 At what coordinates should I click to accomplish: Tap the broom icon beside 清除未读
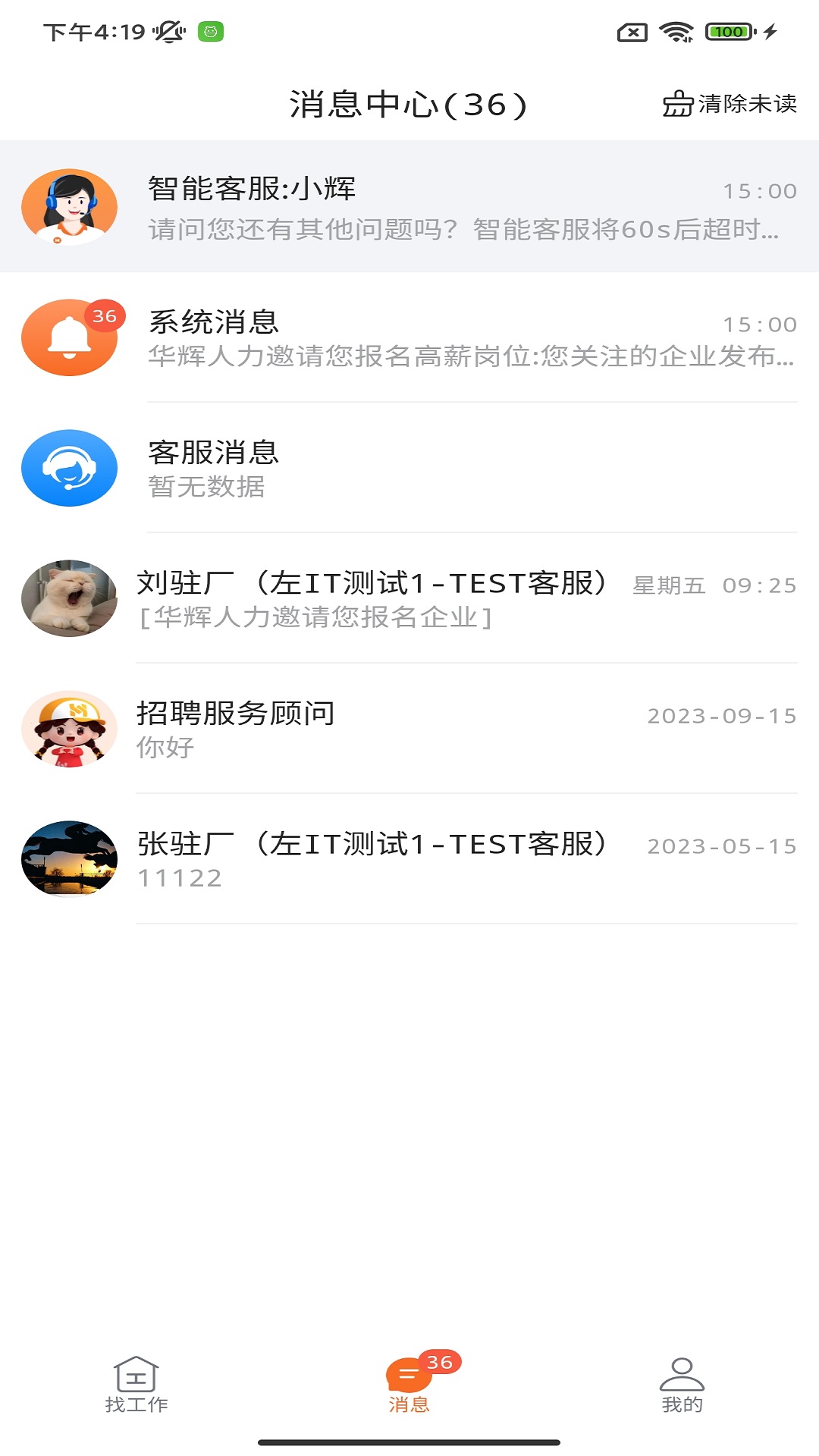[x=677, y=105]
